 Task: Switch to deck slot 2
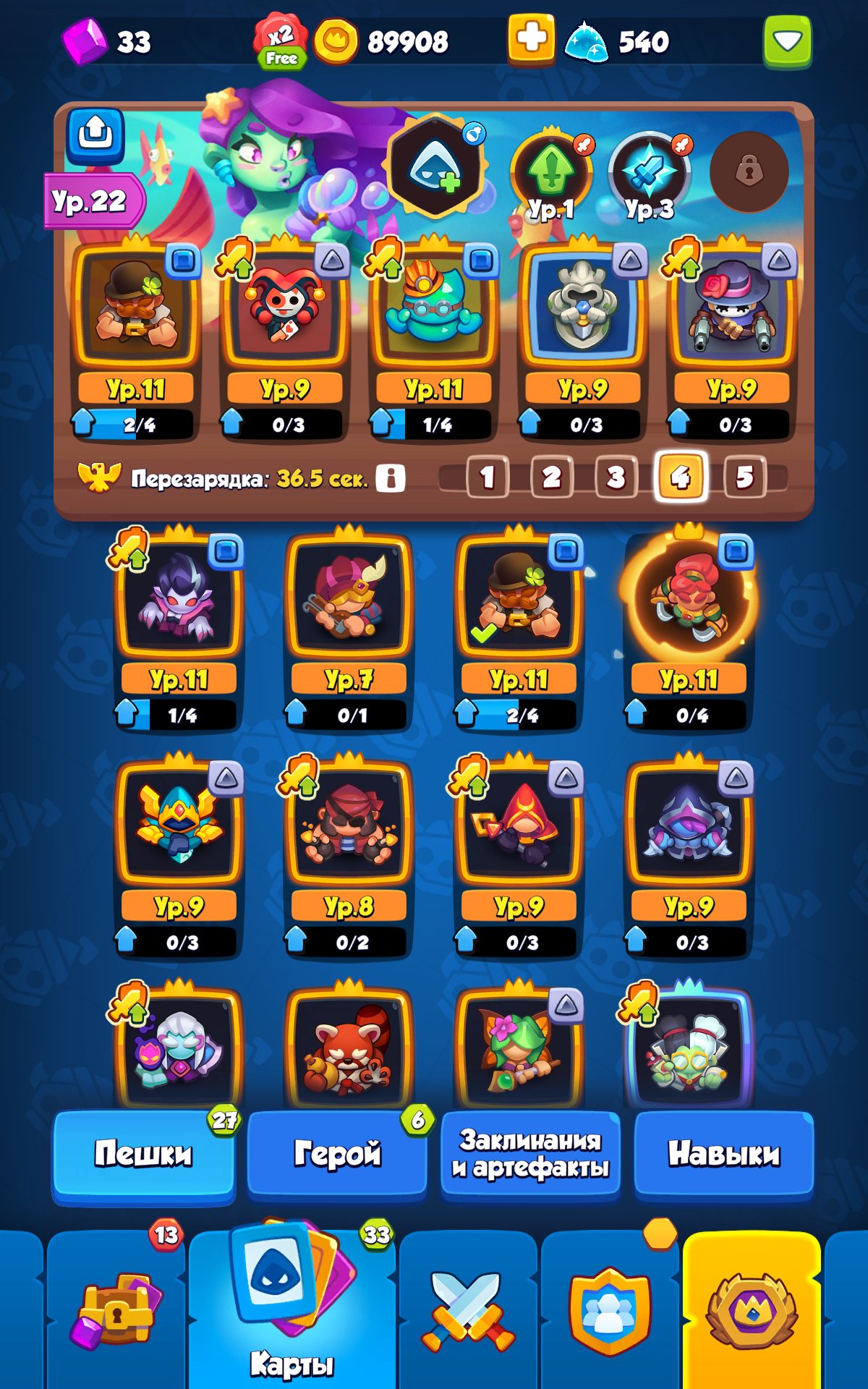[x=551, y=477]
